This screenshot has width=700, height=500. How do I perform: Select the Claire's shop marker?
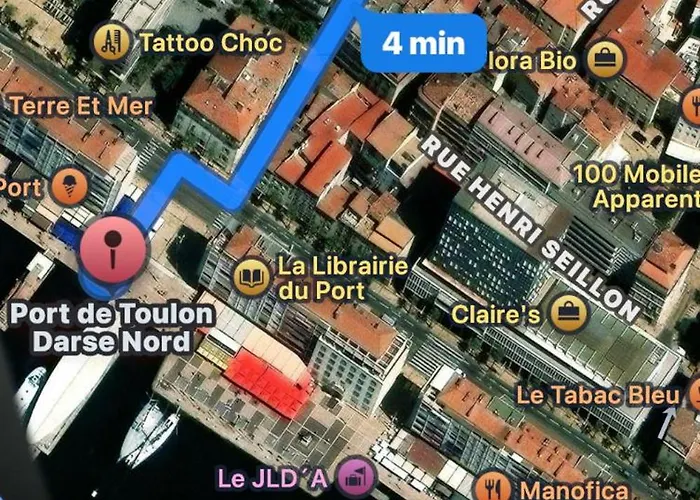tap(570, 313)
